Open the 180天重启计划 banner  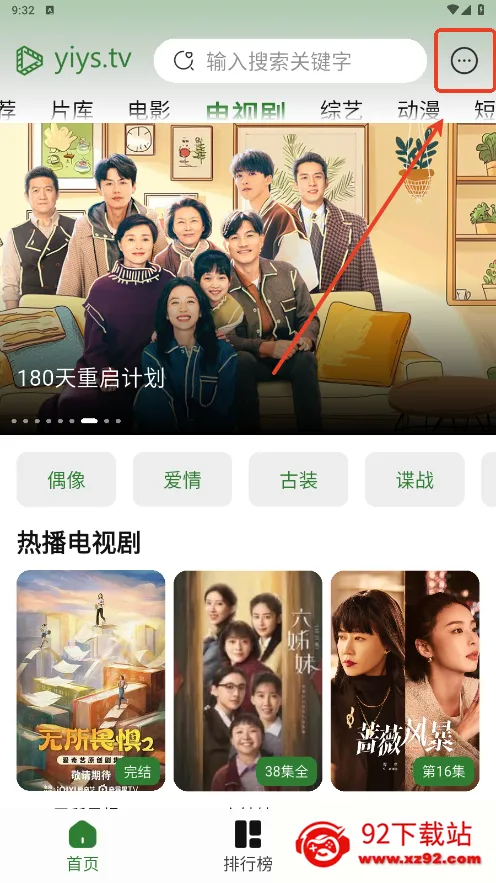point(248,278)
